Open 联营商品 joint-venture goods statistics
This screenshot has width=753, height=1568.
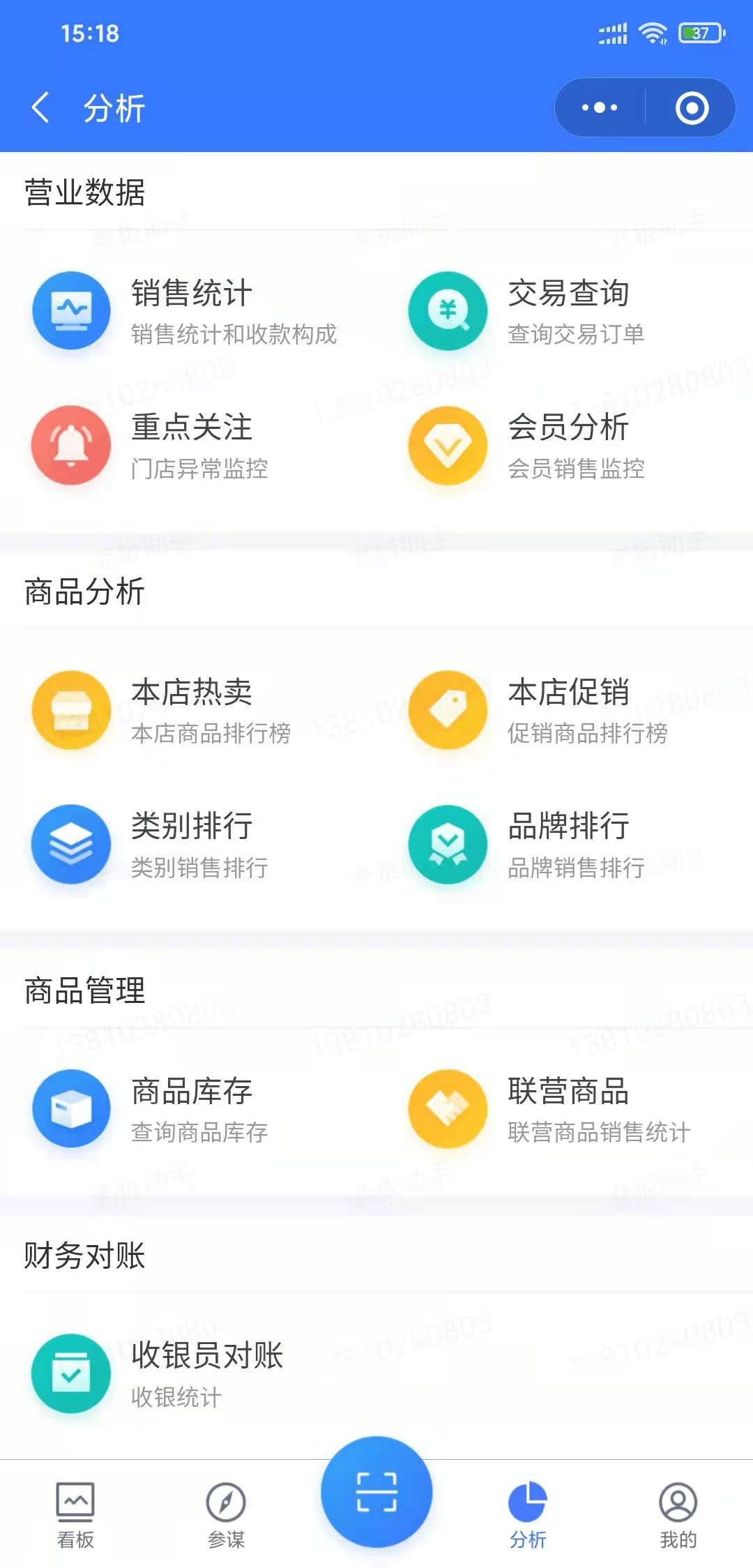[x=565, y=1109]
